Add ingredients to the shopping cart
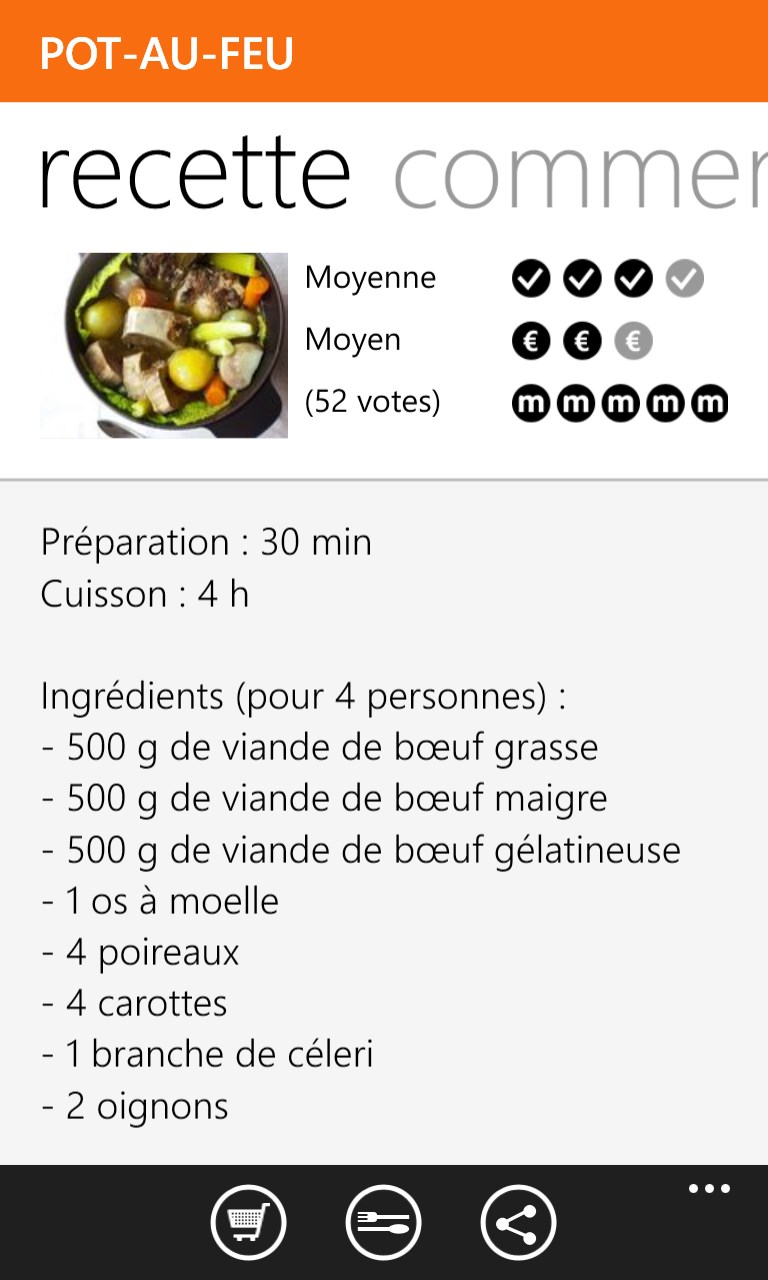 click(x=248, y=1222)
